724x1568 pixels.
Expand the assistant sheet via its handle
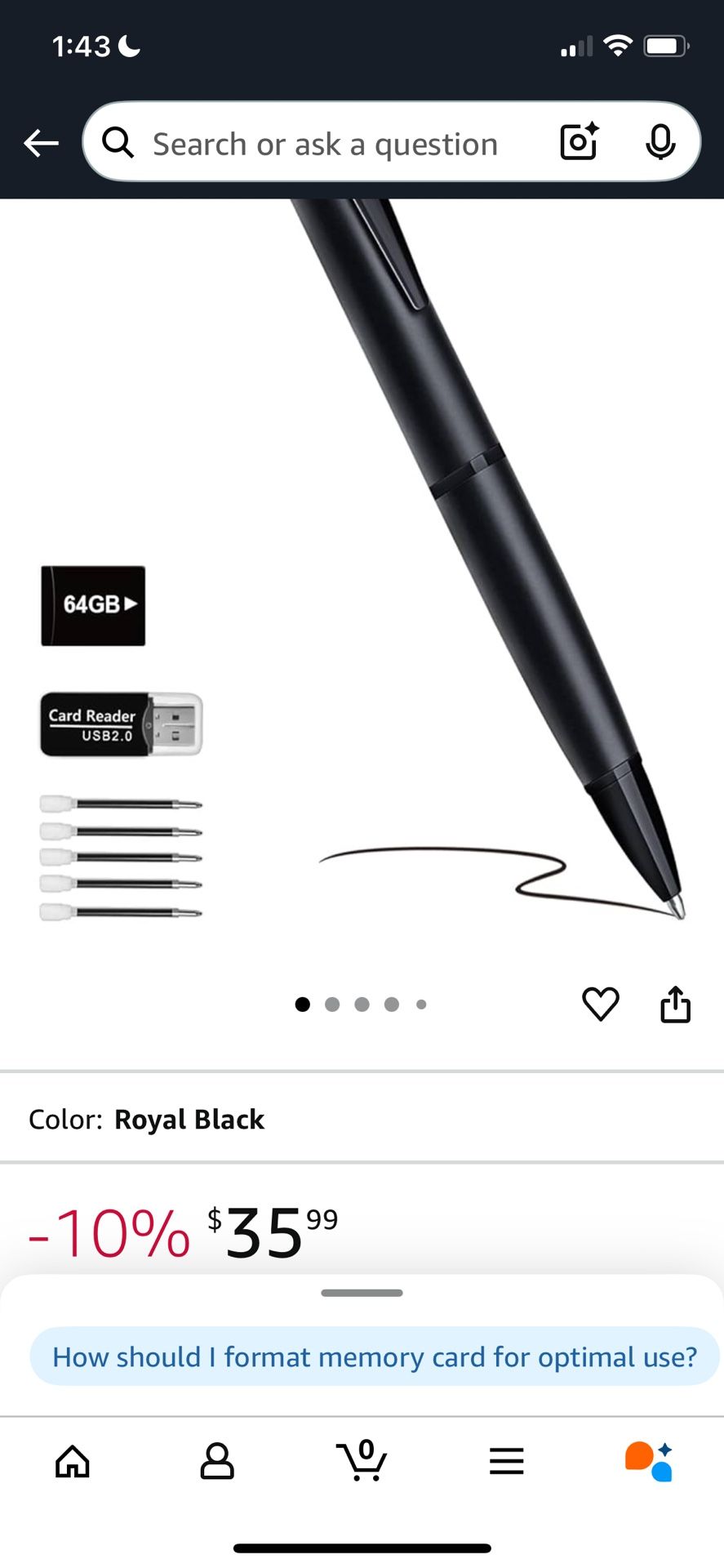362,1293
